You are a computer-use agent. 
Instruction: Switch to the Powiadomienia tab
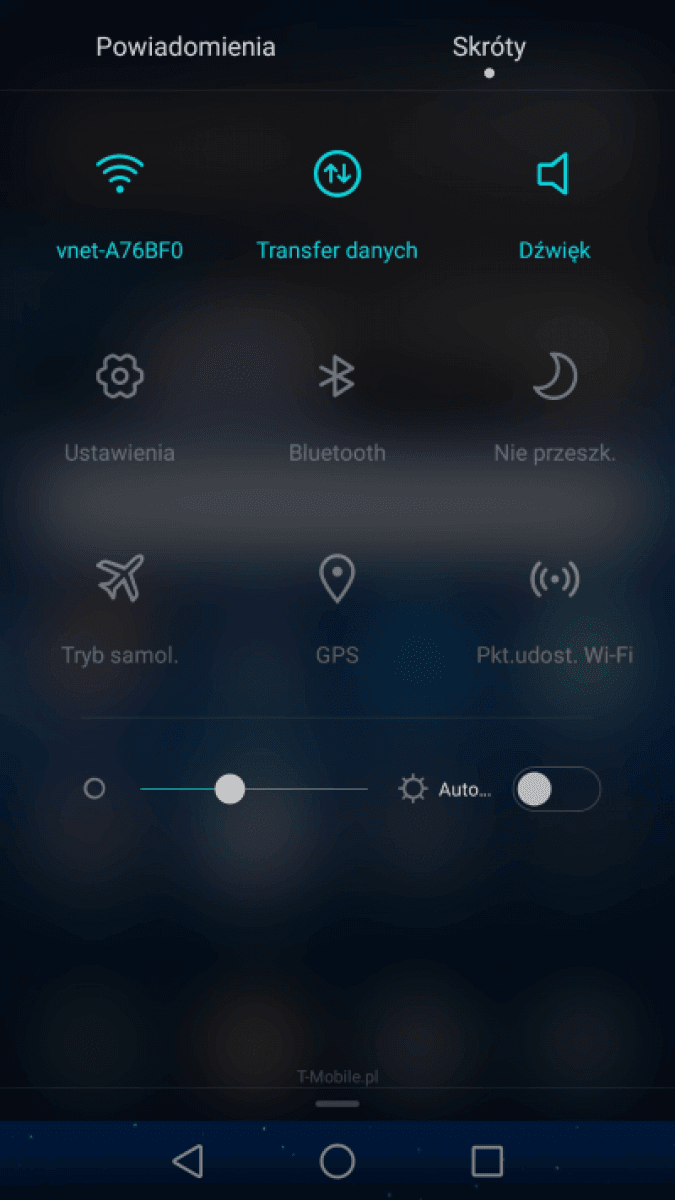coord(185,46)
